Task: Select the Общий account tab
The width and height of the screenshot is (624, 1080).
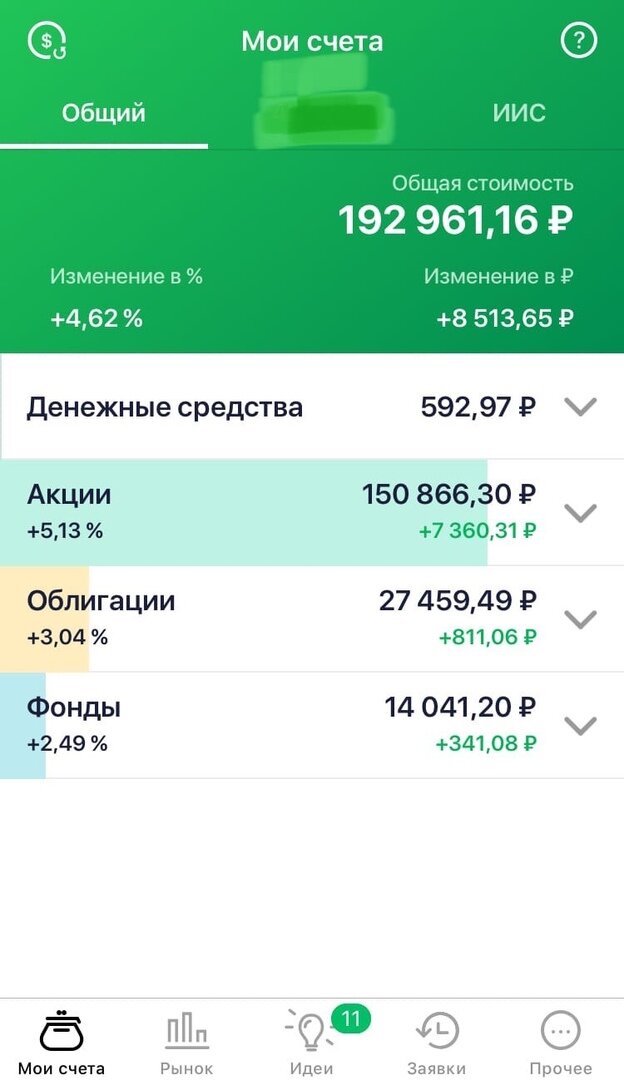Action: click(x=103, y=112)
